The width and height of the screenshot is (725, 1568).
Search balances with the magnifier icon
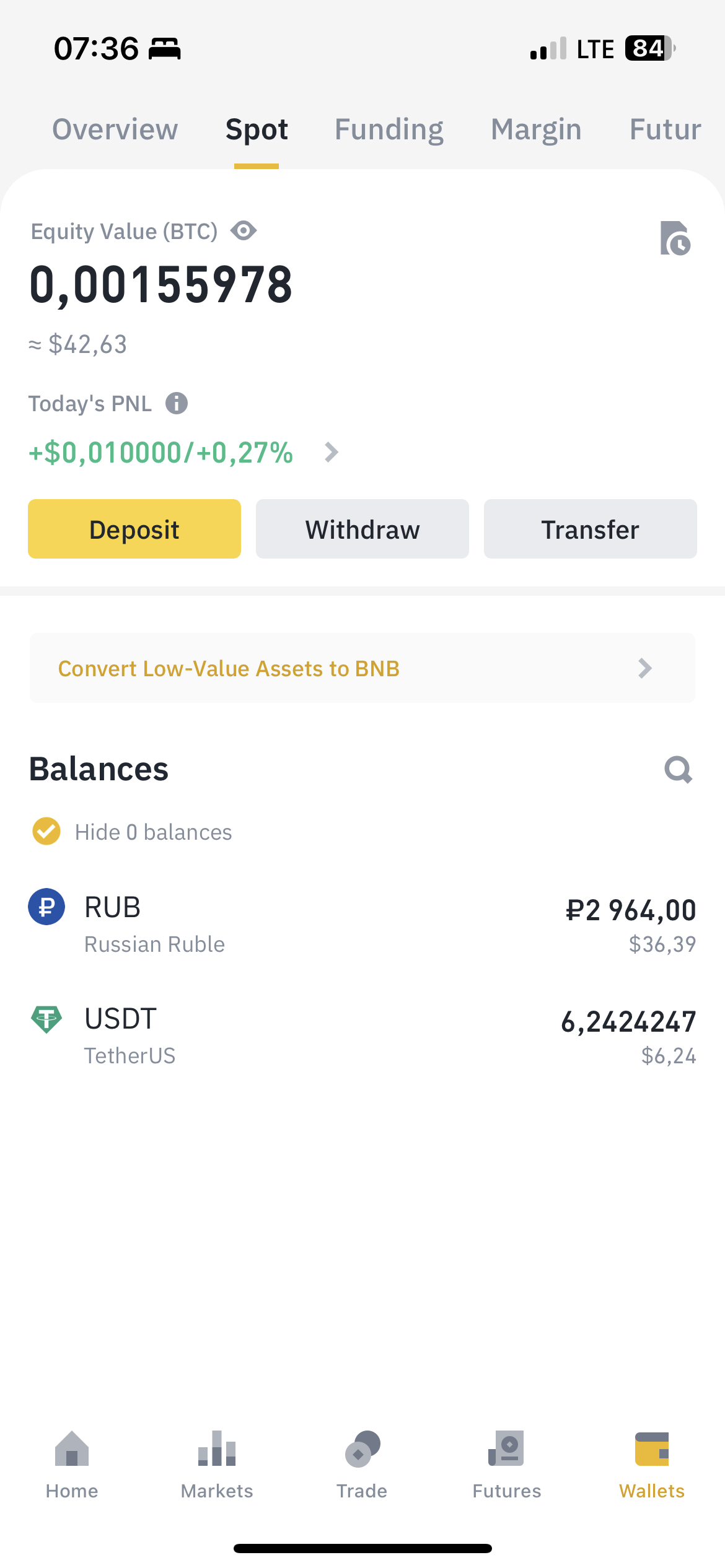click(x=678, y=770)
